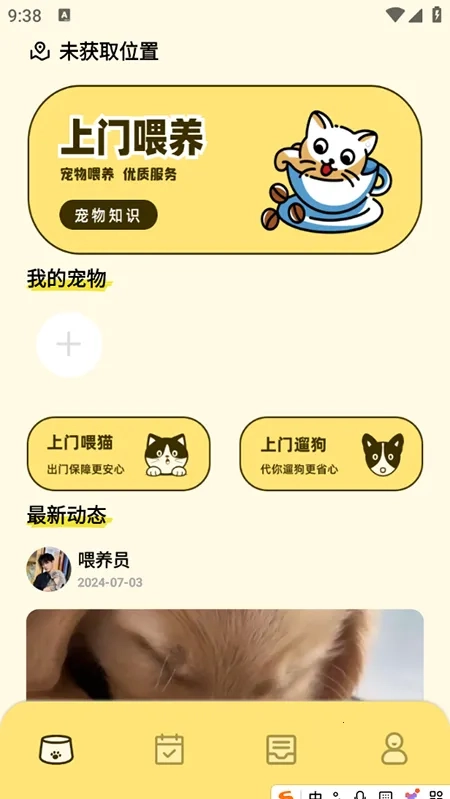Open the 上门喂猫 service card
450x799 pixels.
118,454
